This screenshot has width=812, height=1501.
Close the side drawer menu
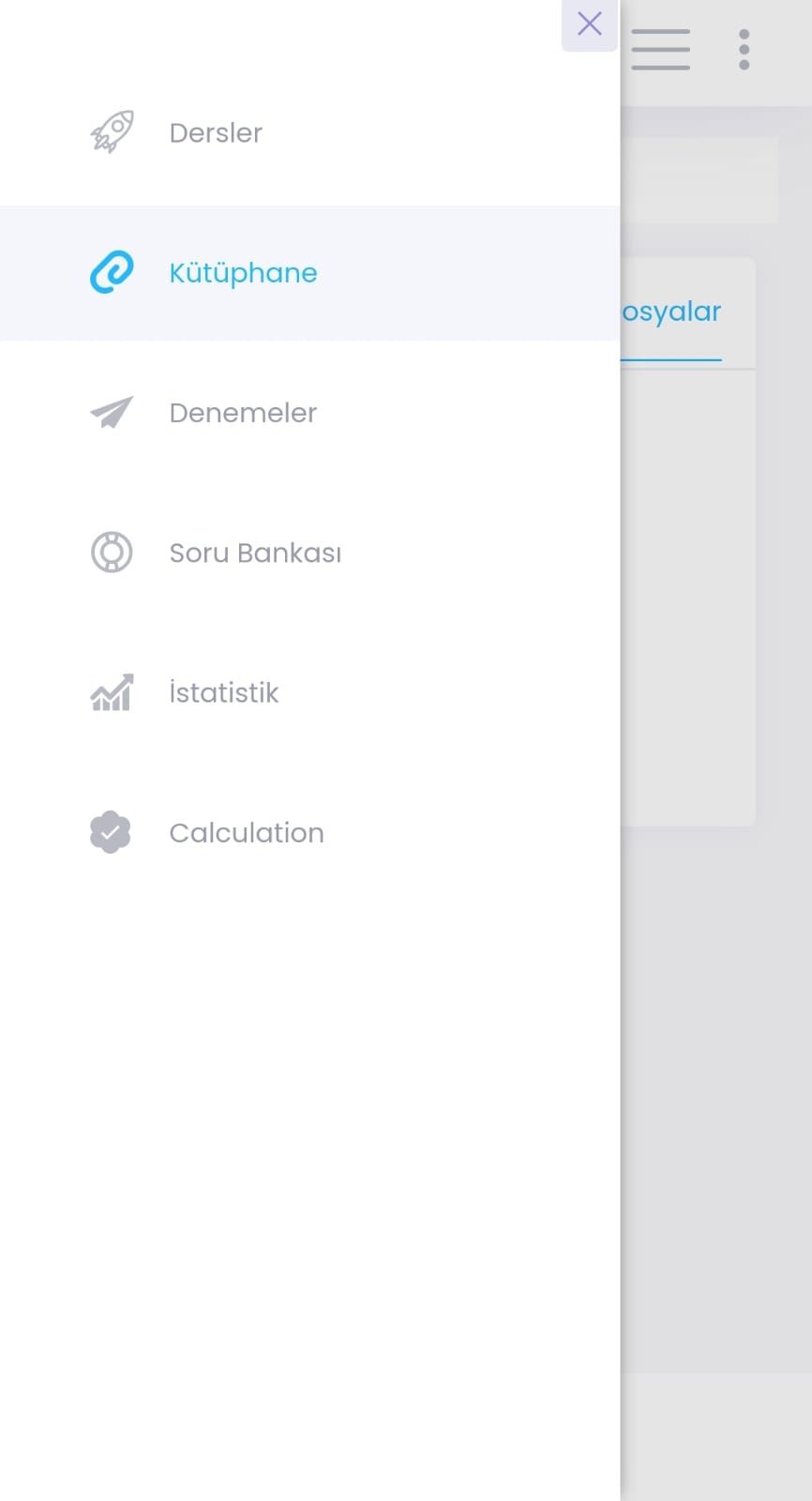tap(589, 24)
